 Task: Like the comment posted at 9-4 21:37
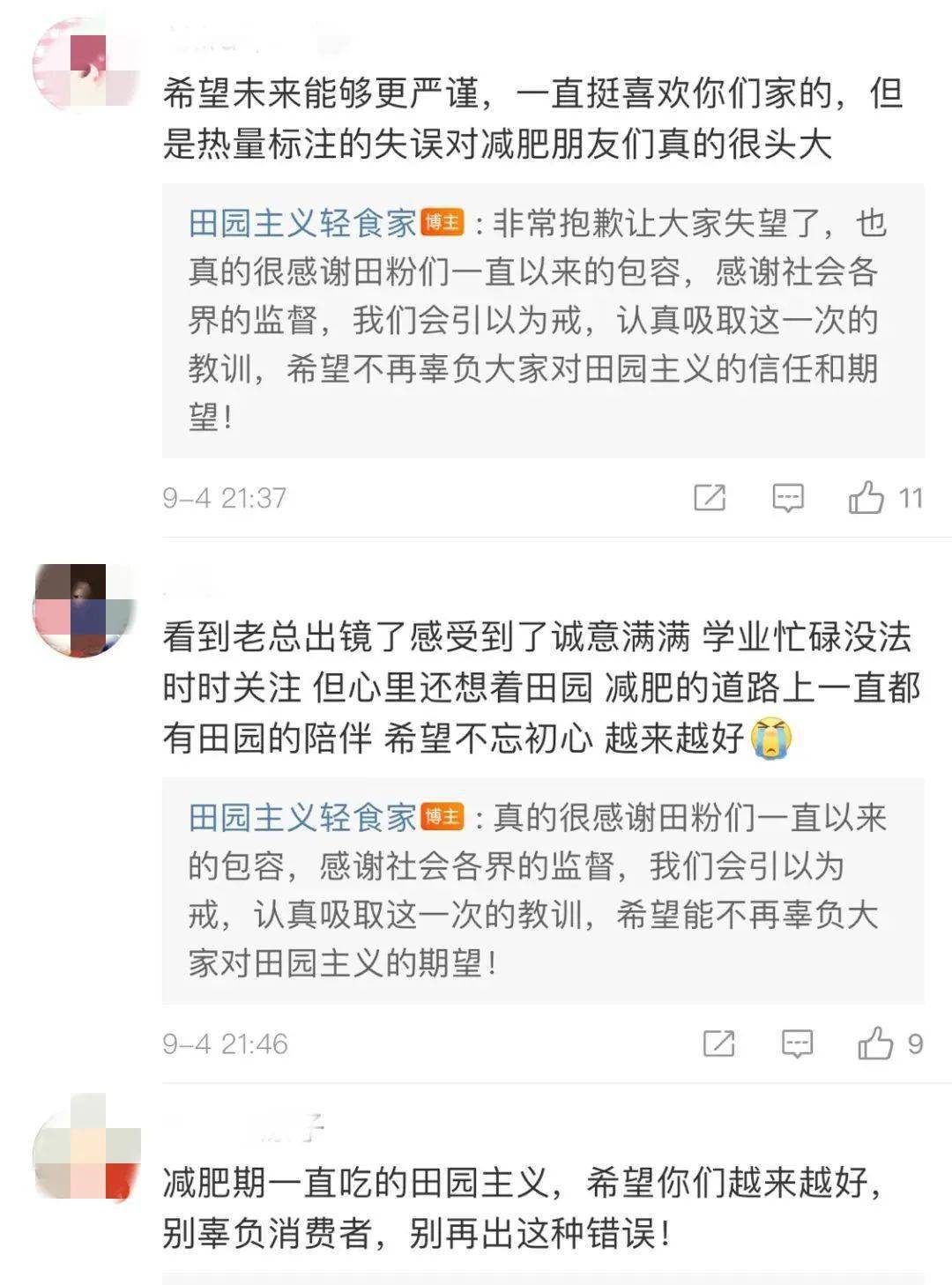tap(866, 498)
